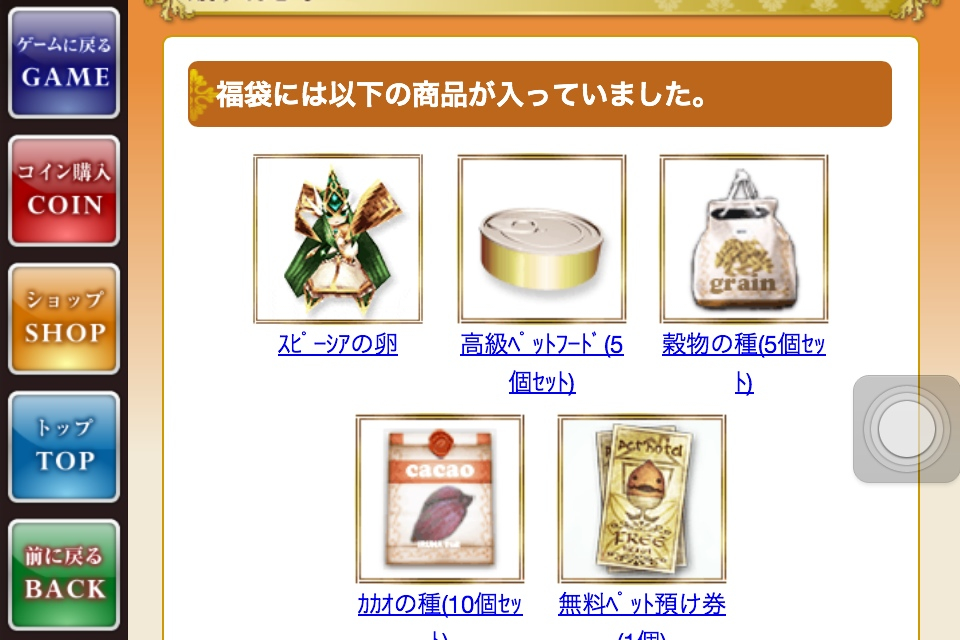Viewport: 960px width, 640px height.
Task: Go to the SHOP section
Action: click(64, 319)
